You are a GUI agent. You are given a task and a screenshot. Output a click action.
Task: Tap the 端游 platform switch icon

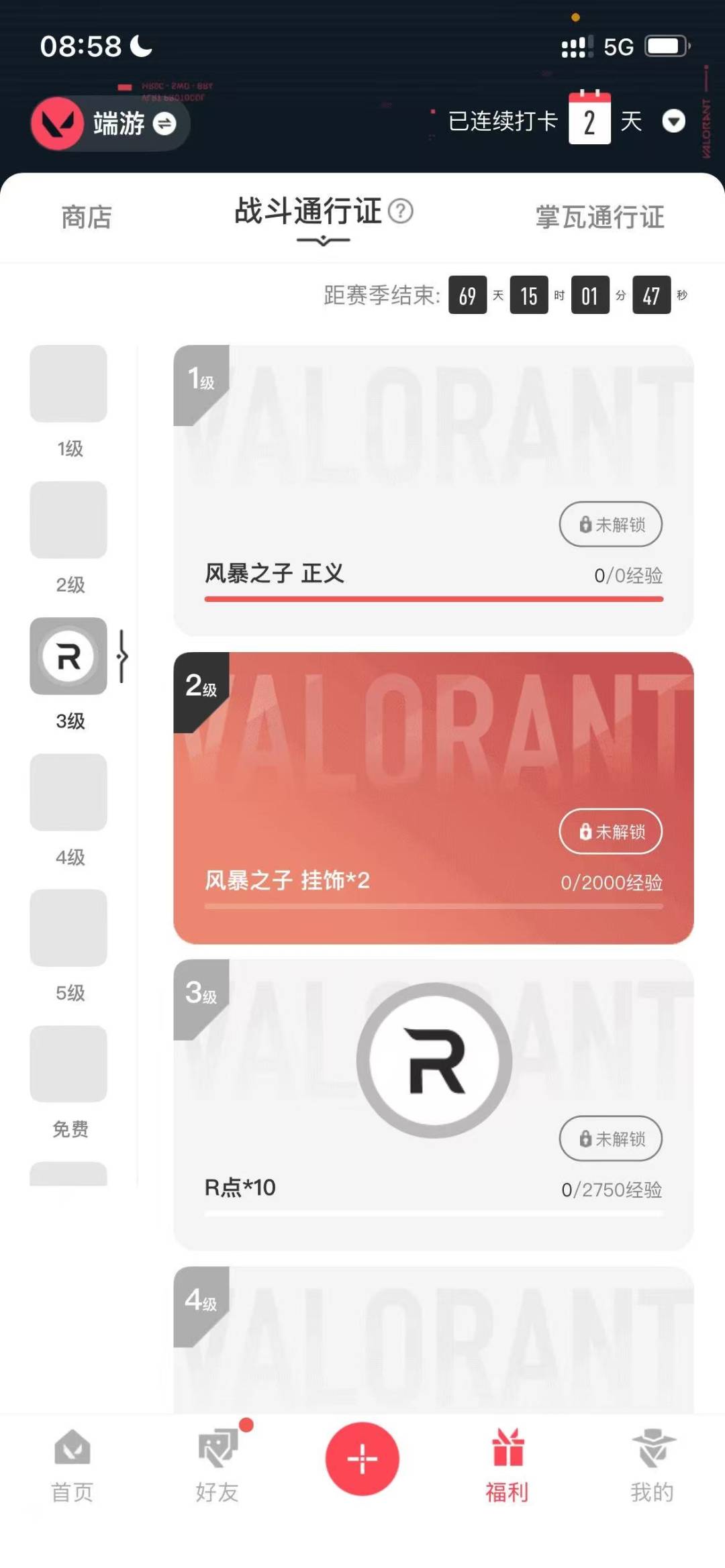click(165, 125)
